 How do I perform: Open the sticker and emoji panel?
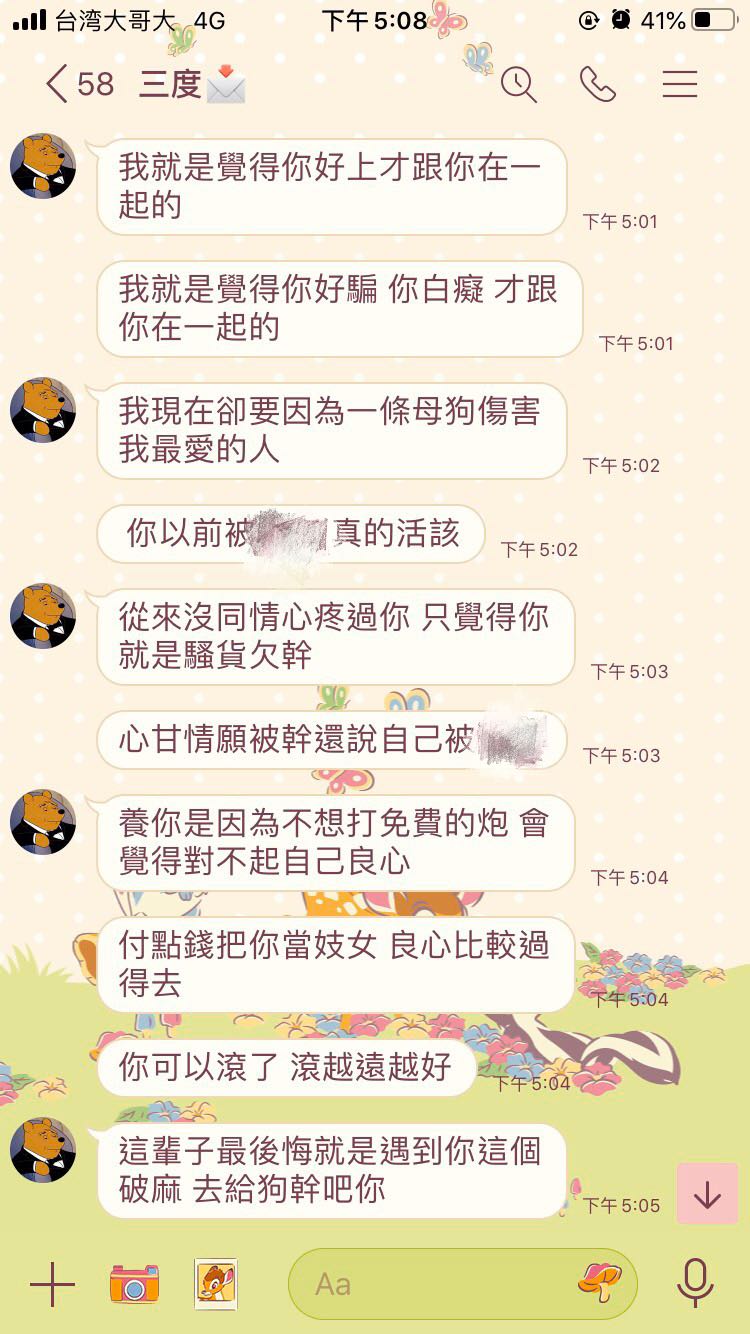click(x=600, y=1282)
